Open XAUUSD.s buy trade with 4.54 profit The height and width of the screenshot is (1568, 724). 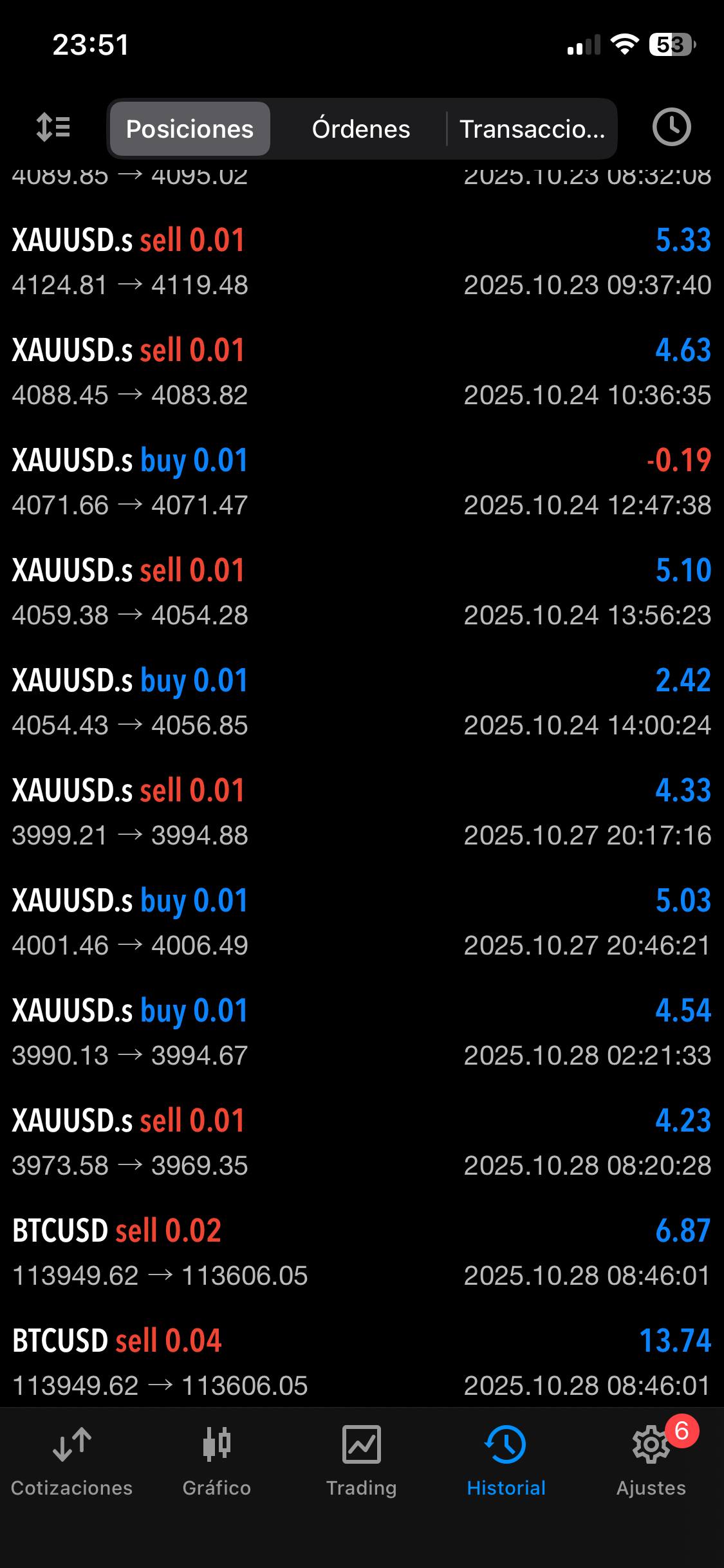coord(362,1032)
